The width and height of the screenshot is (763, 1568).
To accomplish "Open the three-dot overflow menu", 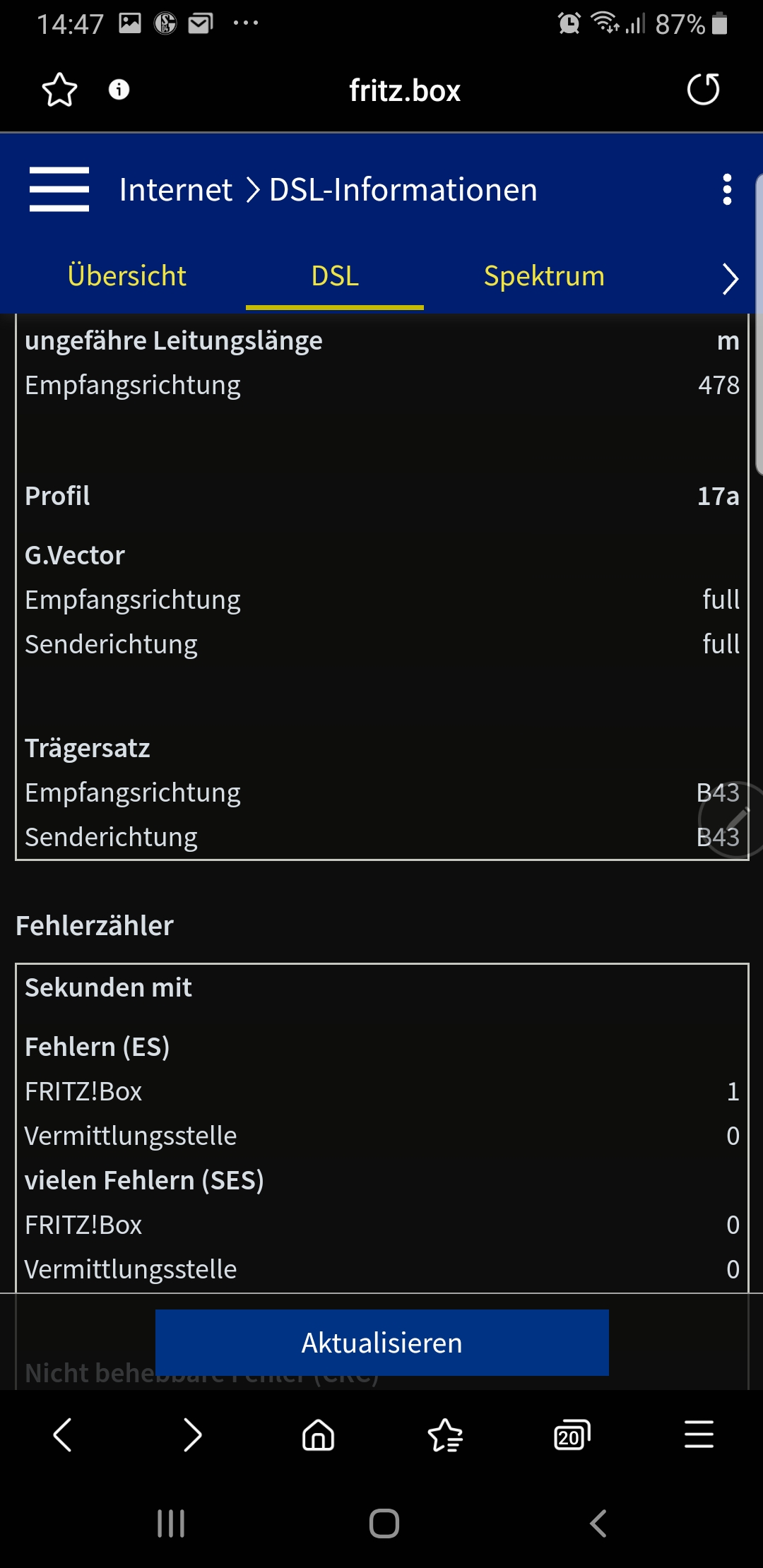I will tap(727, 190).
